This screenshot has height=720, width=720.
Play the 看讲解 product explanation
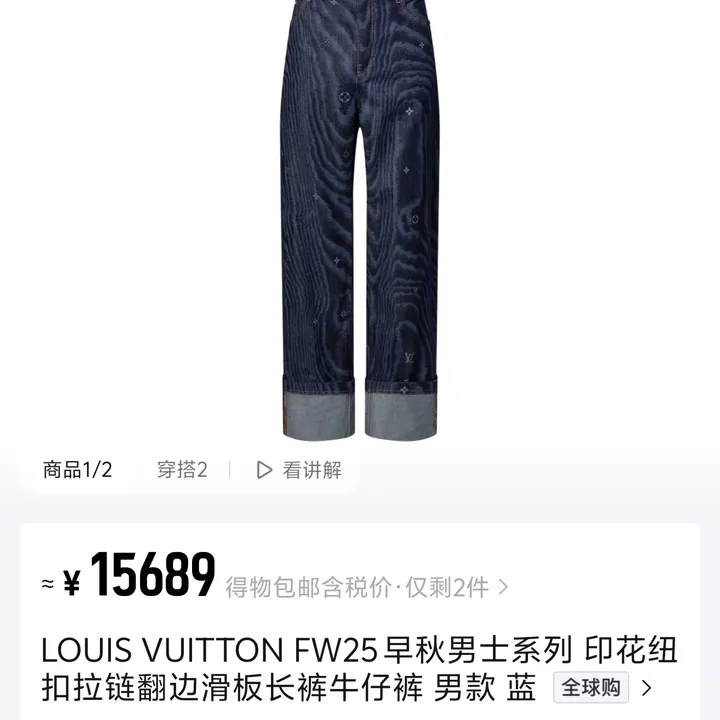(299, 470)
